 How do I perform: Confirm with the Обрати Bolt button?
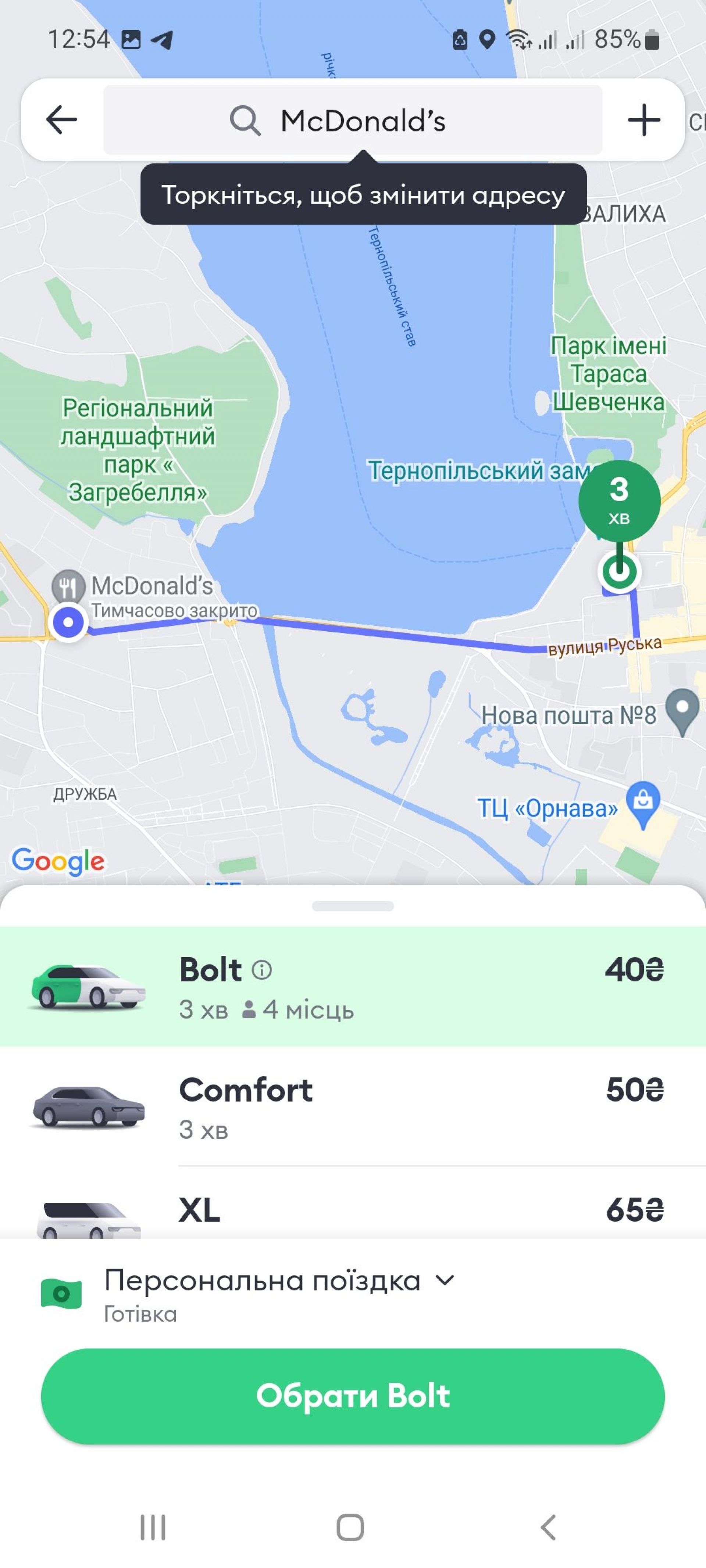click(353, 1396)
